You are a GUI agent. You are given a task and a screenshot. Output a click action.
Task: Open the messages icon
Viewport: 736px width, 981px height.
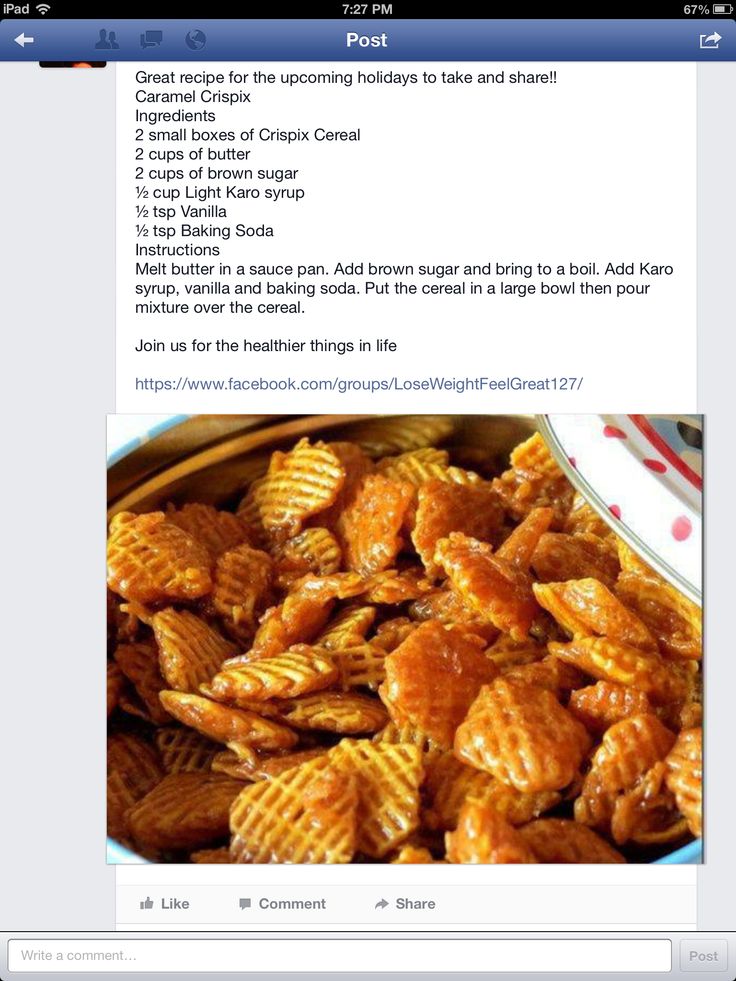click(151, 40)
